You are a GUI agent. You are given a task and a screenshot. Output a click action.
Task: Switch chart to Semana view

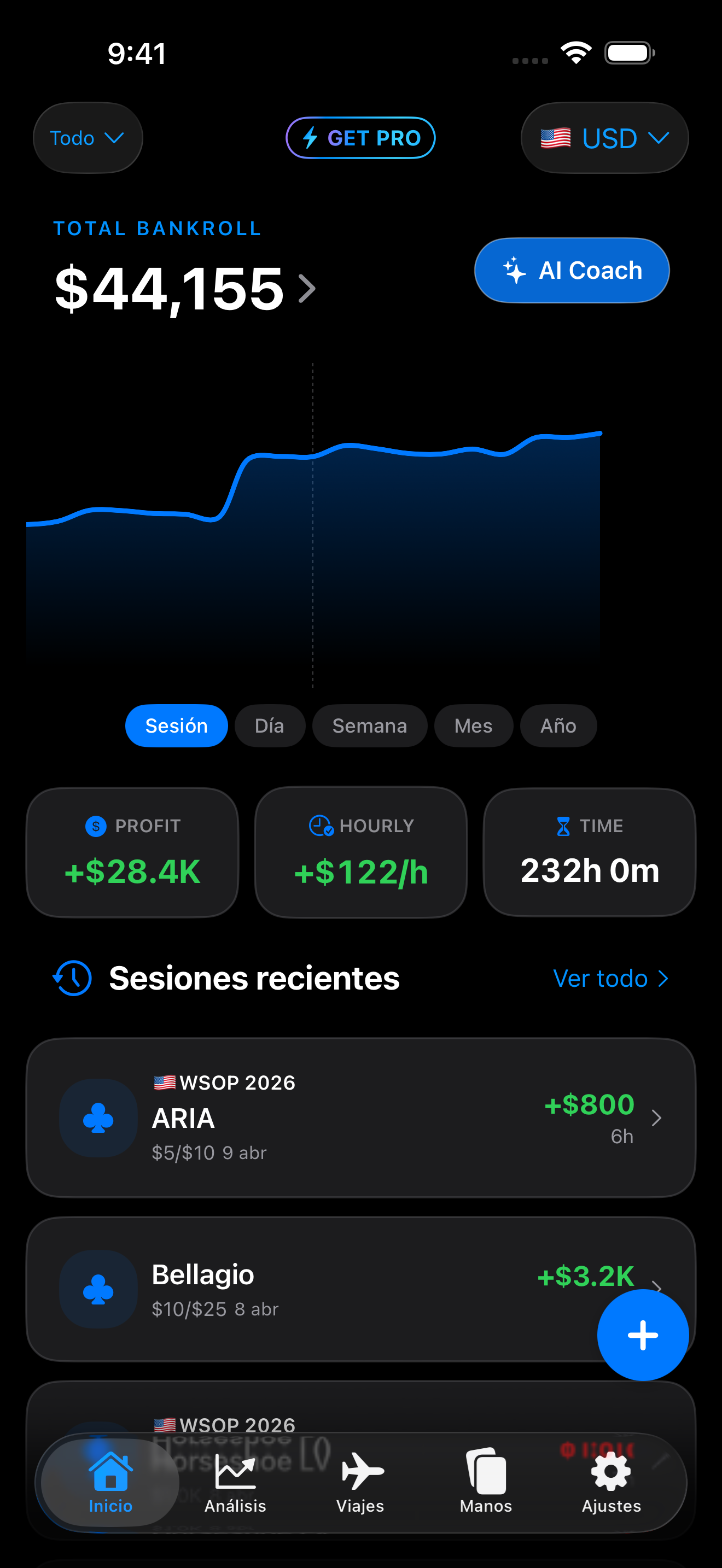[x=370, y=726]
